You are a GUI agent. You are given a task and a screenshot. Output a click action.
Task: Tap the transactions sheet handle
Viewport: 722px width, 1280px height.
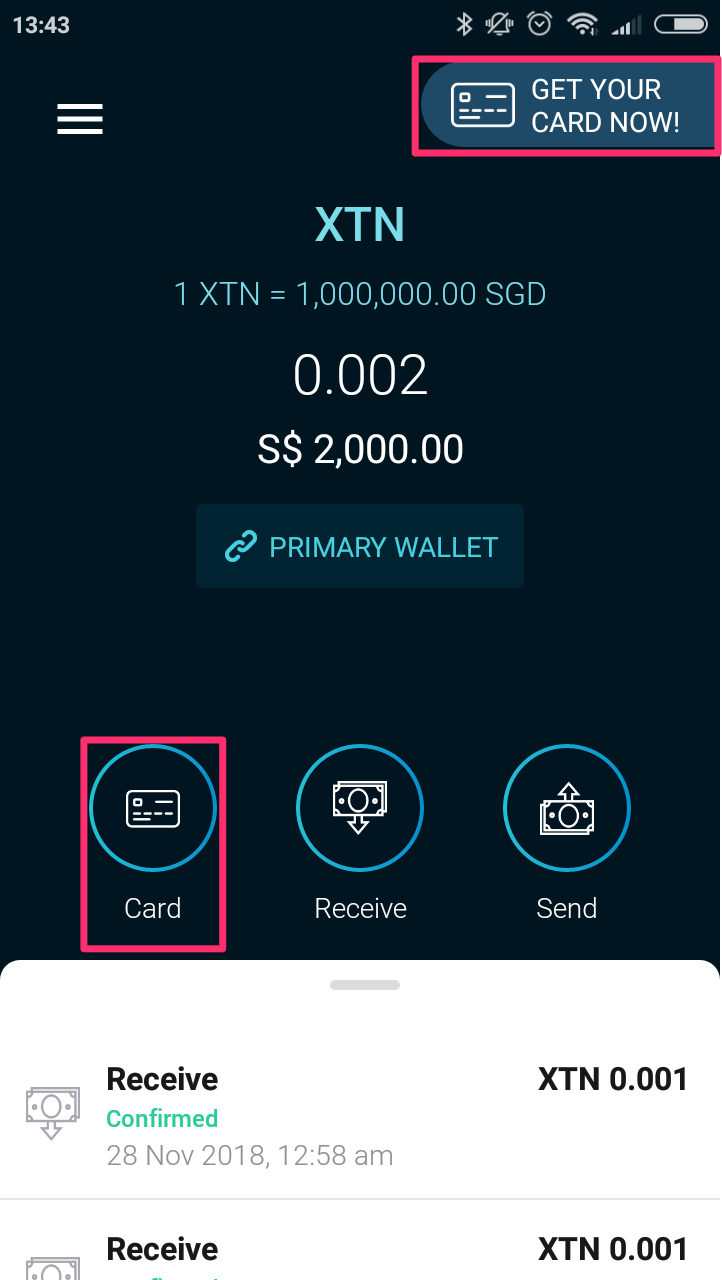click(365, 985)
